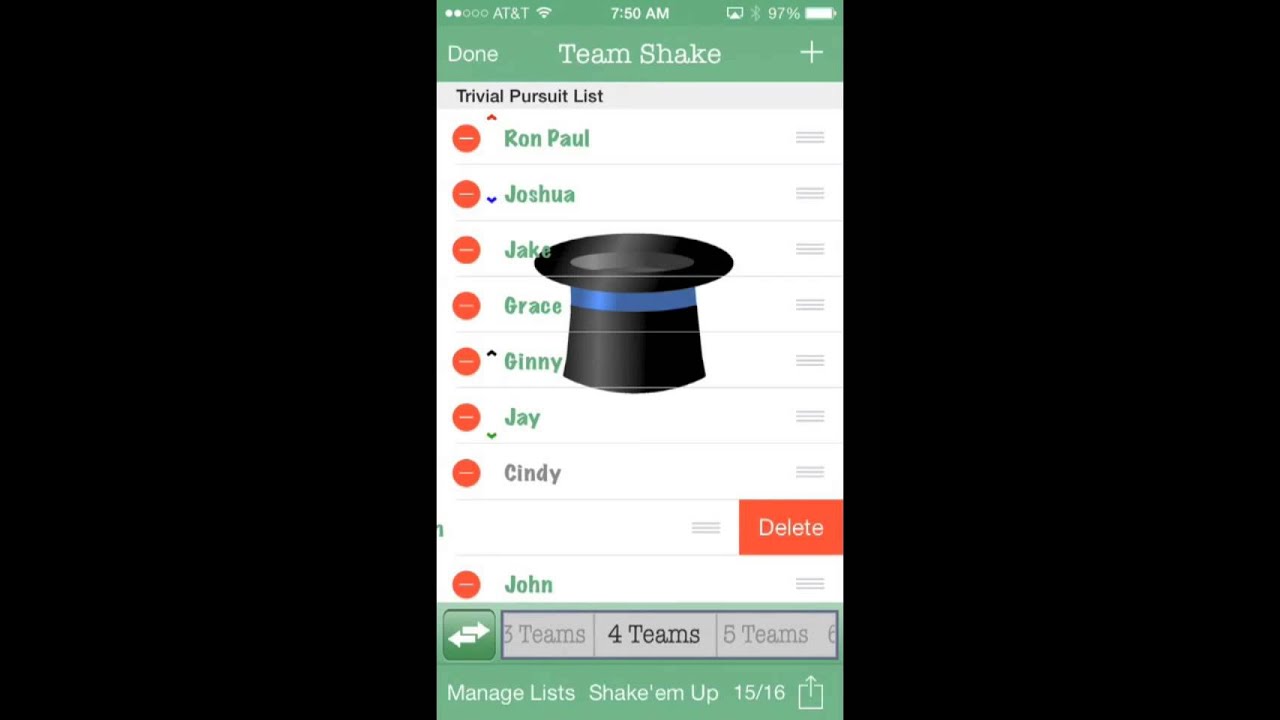1280x720 pixels.
Task: Select 5 Teams option
Action: 765,635
